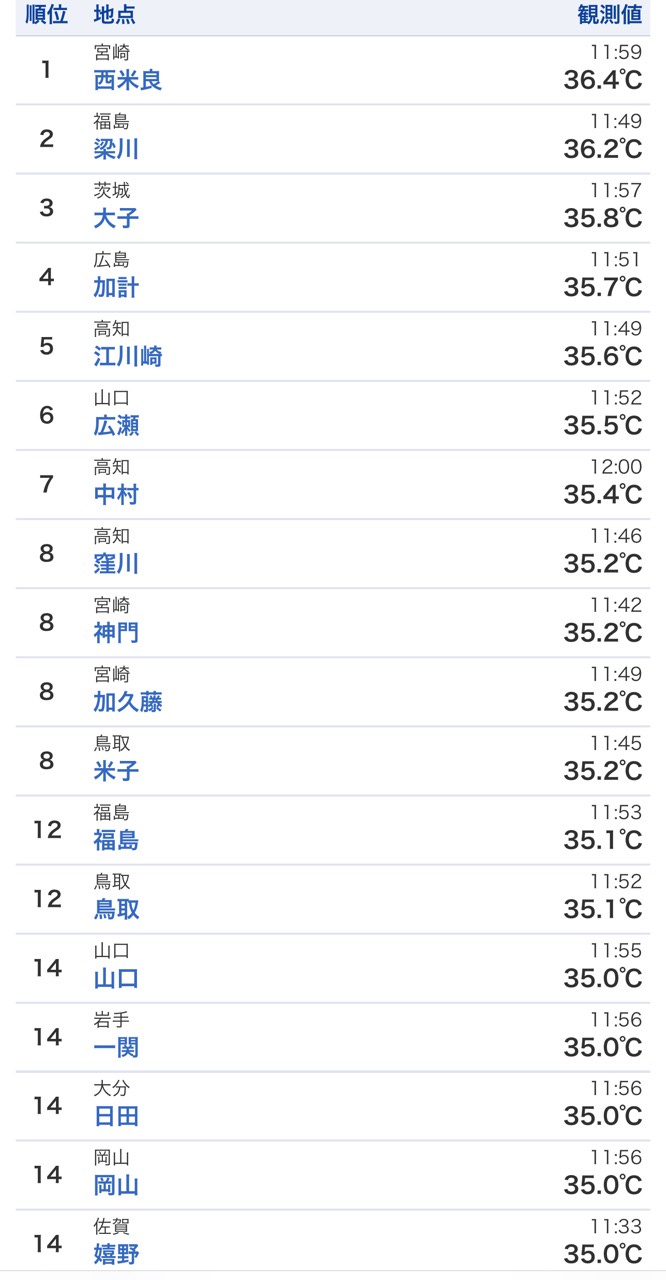Select the 窪川 link
The image size is (666, 1280).
pos(116,563)
